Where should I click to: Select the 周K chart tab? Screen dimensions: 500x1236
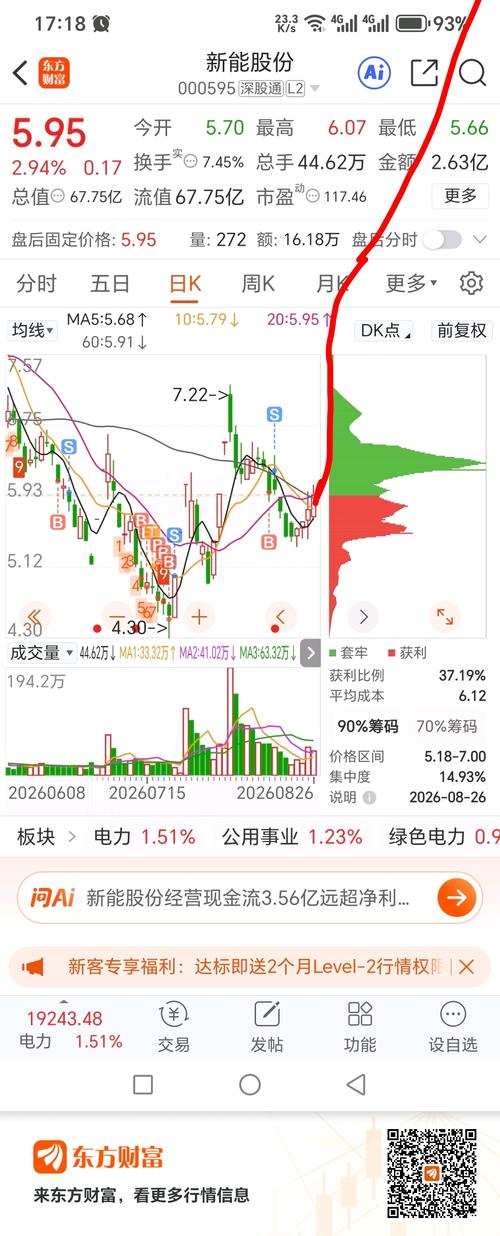point(258,284)
